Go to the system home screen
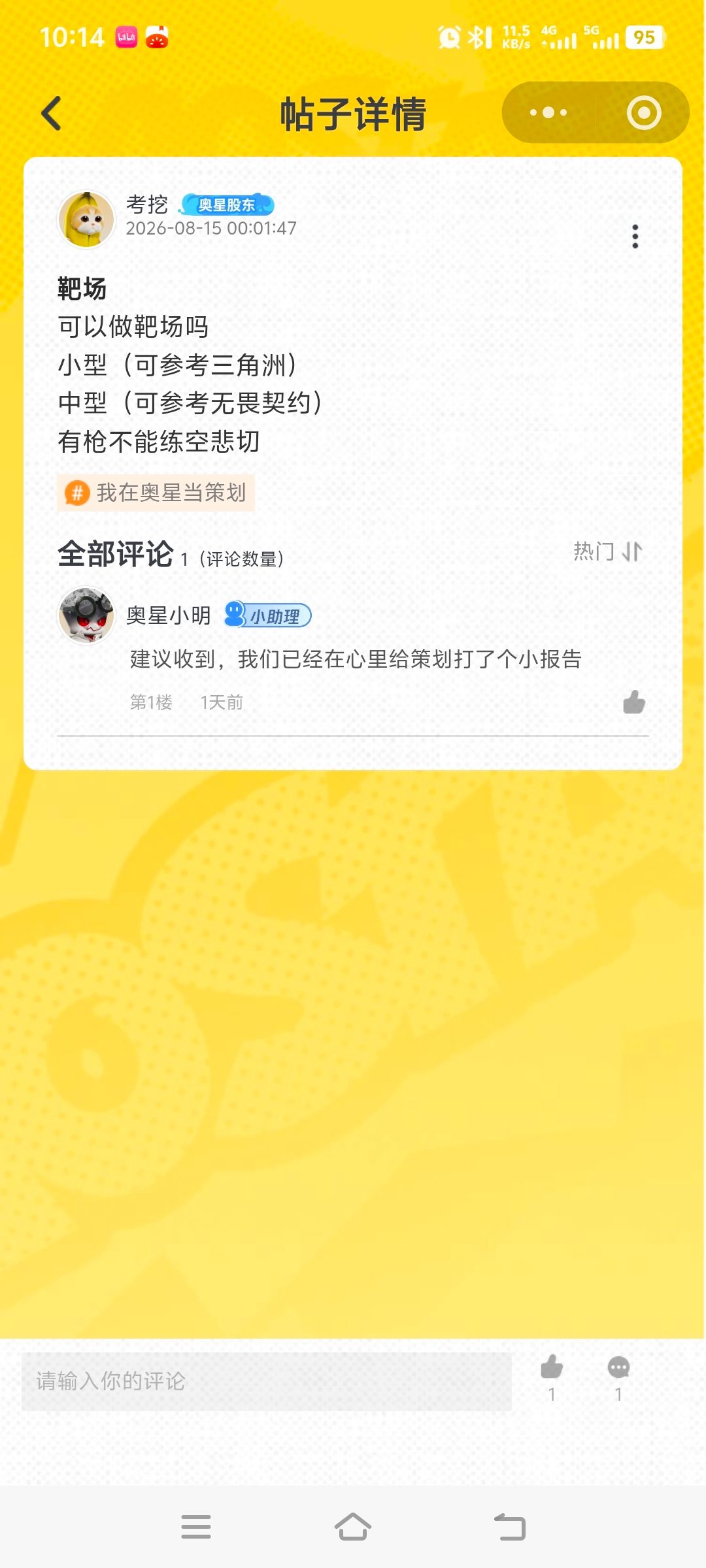Image resolution: width=706 pixels, height=1568 pixels. pyautogui.click(x=353, y=1527)
